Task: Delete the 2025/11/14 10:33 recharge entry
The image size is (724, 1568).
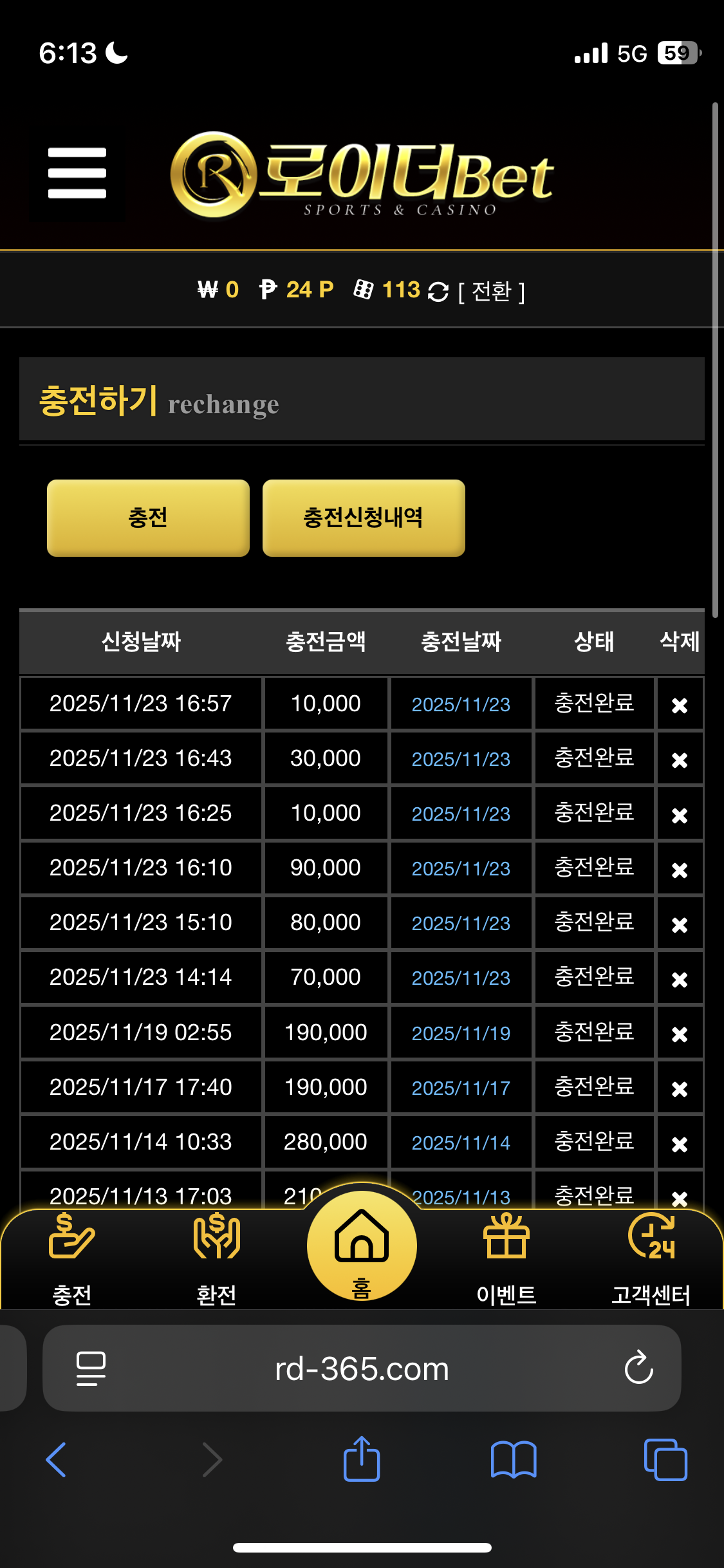Action: 679,1144
